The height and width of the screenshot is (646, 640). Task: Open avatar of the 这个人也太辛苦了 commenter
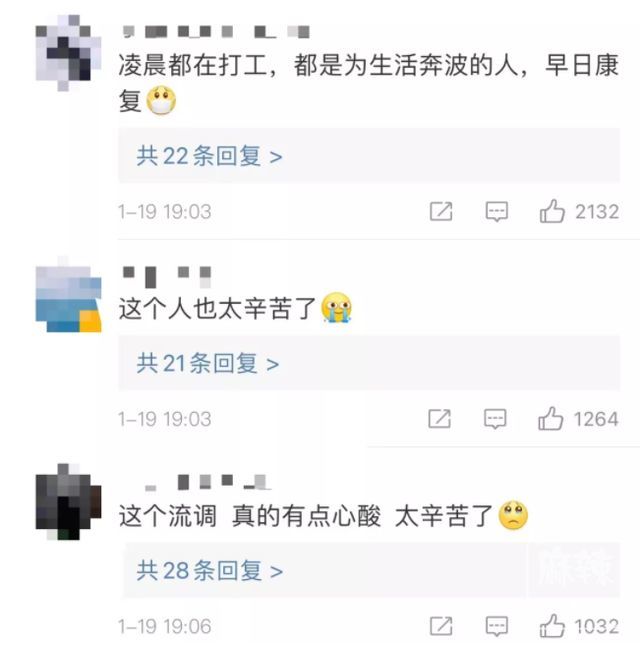[67, 295]
